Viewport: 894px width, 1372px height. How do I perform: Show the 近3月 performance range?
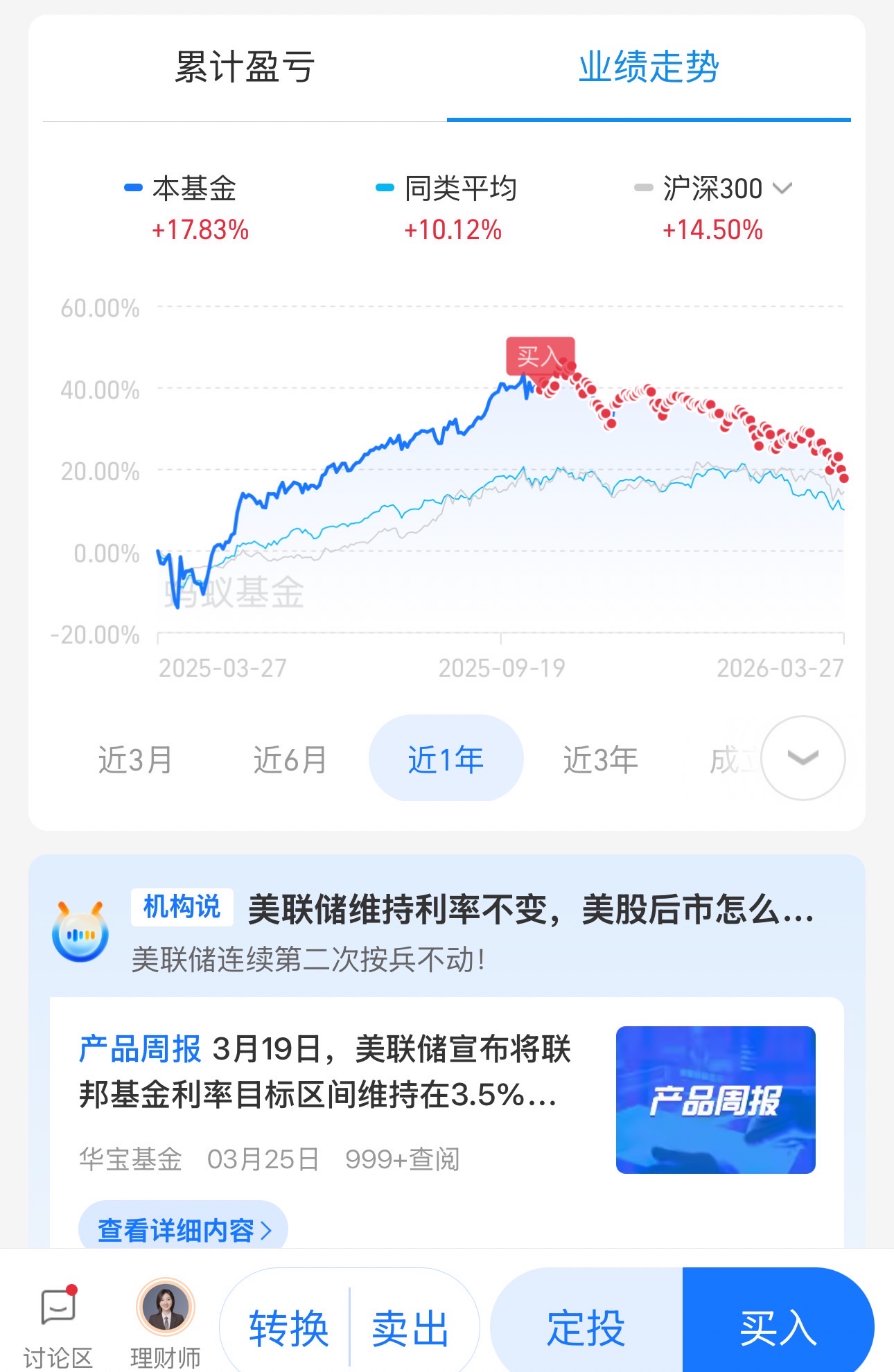coord(135,759)
